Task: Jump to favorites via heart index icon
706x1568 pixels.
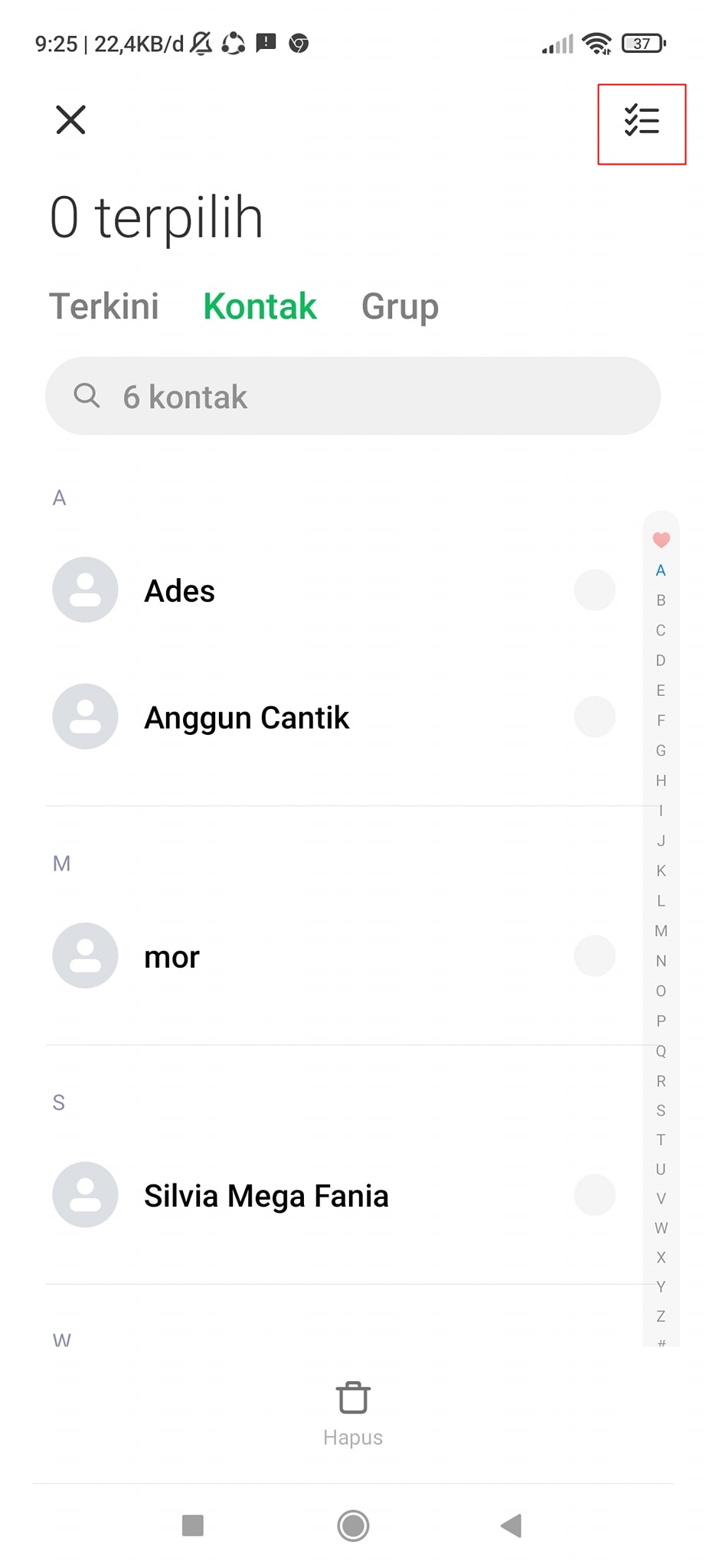Action: tap(661, 539)
